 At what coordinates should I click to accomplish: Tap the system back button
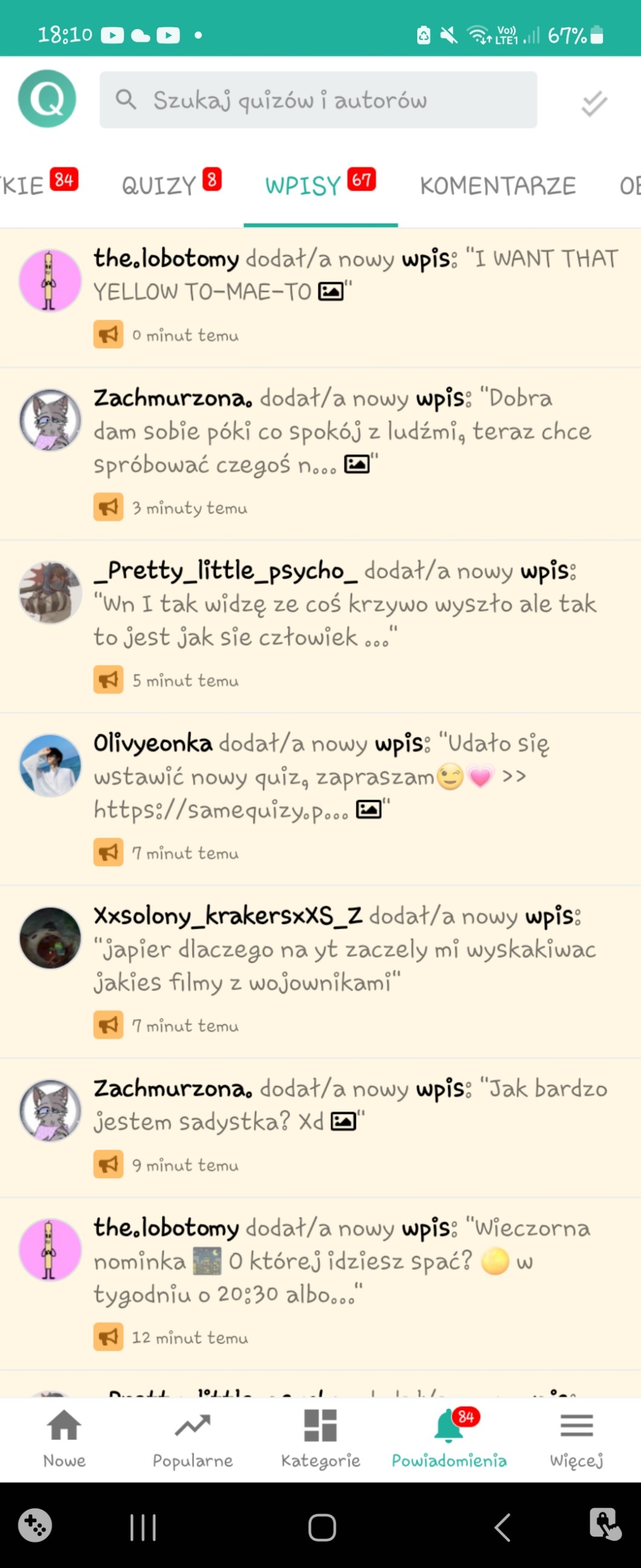[x=502, y=1527]
